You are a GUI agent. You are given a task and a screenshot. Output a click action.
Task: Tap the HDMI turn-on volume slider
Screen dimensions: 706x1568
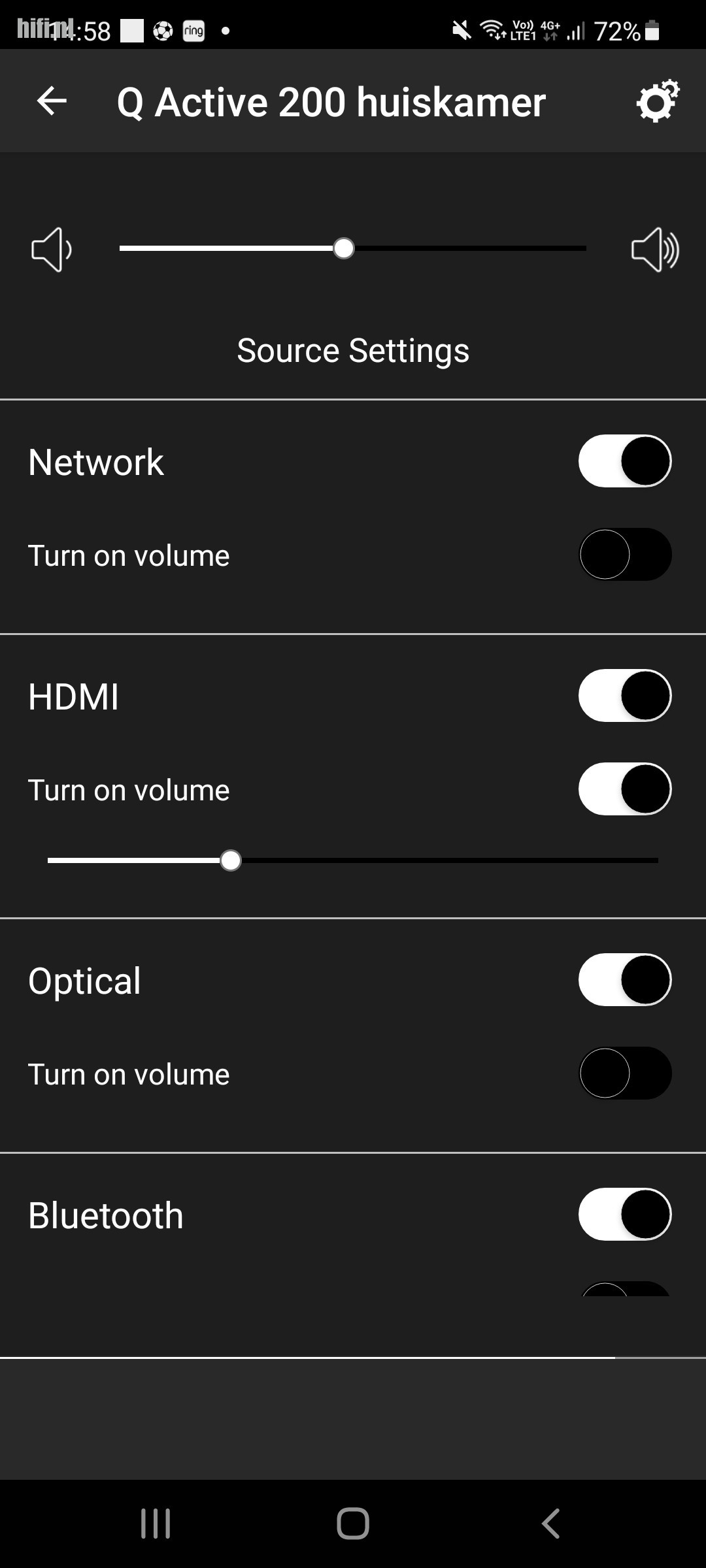pyautogui.click(x=353, y=860)
